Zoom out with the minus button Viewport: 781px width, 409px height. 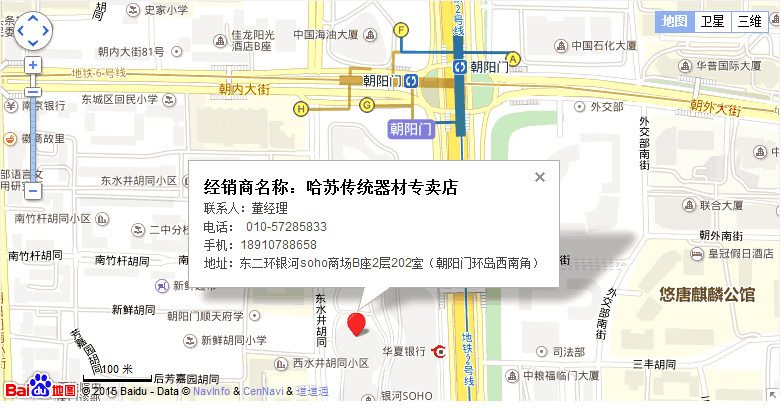click(33, 190)
